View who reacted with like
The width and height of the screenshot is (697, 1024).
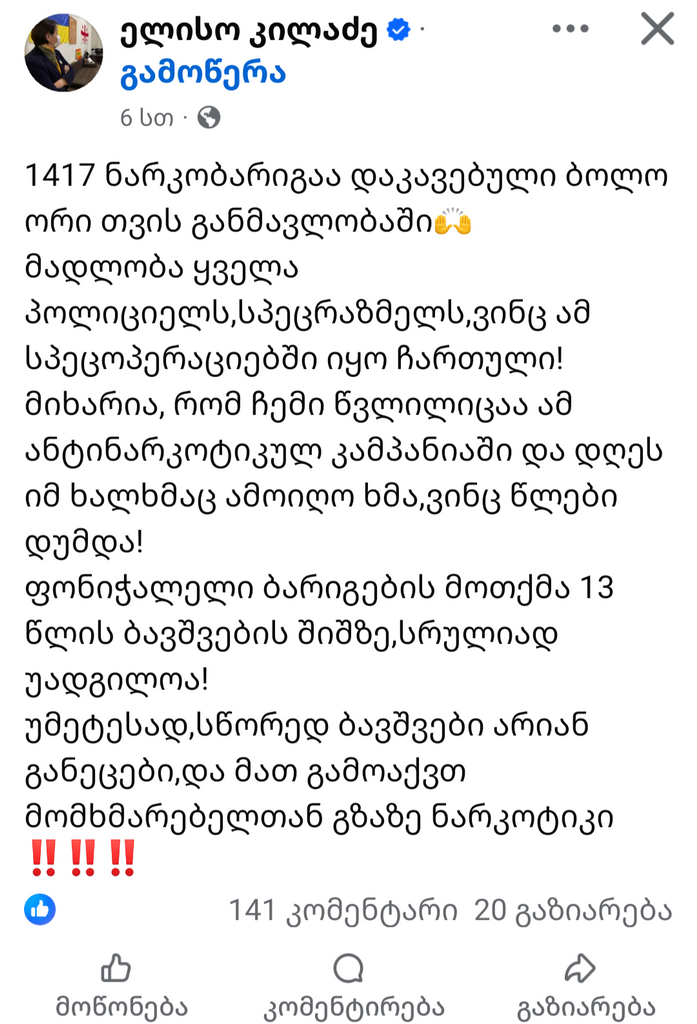[x=40, y=909]
